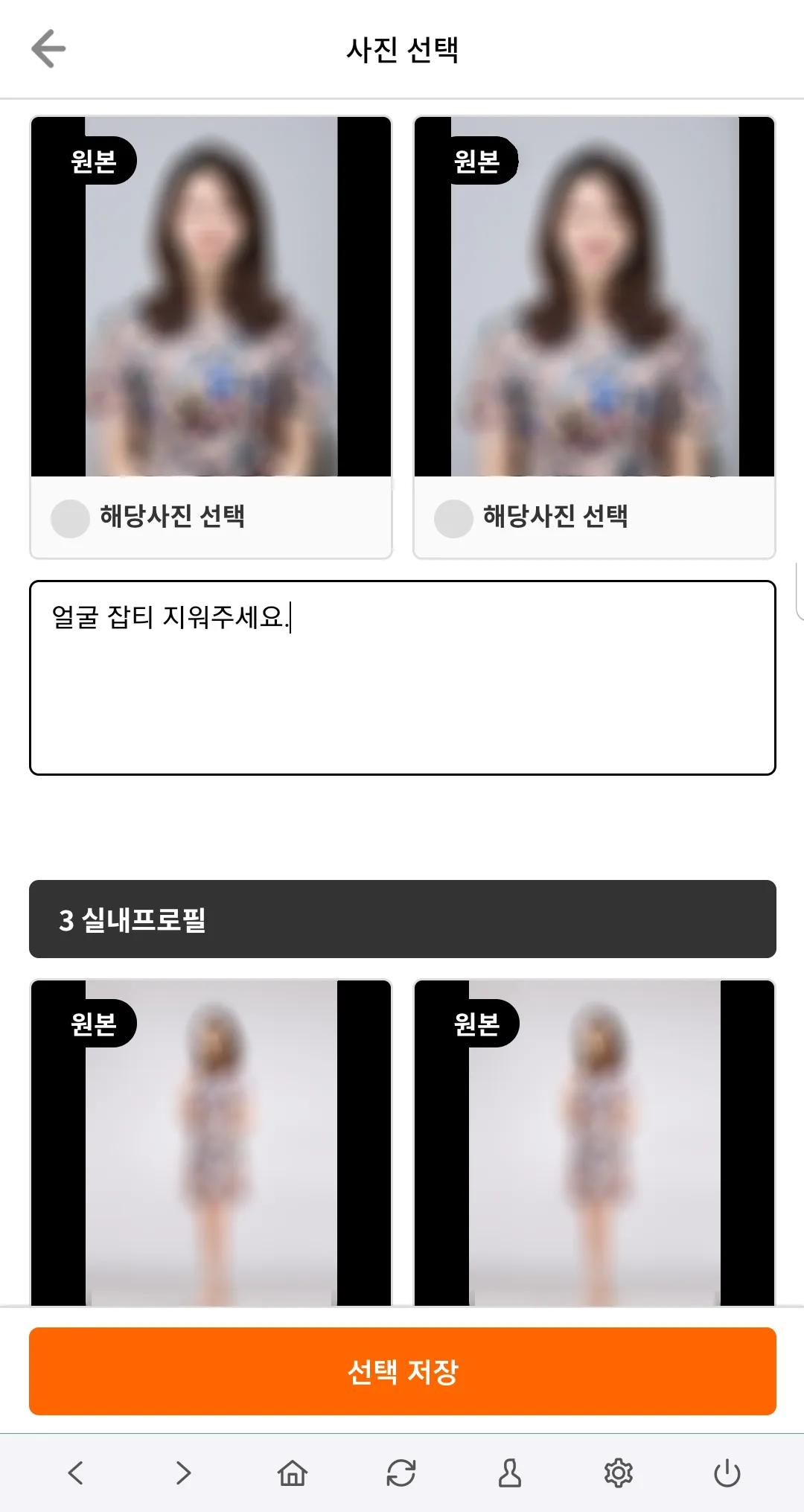Navigate back with the bottom toolbar arrow
This screenshot has width=804, height=1512.
75,1473
